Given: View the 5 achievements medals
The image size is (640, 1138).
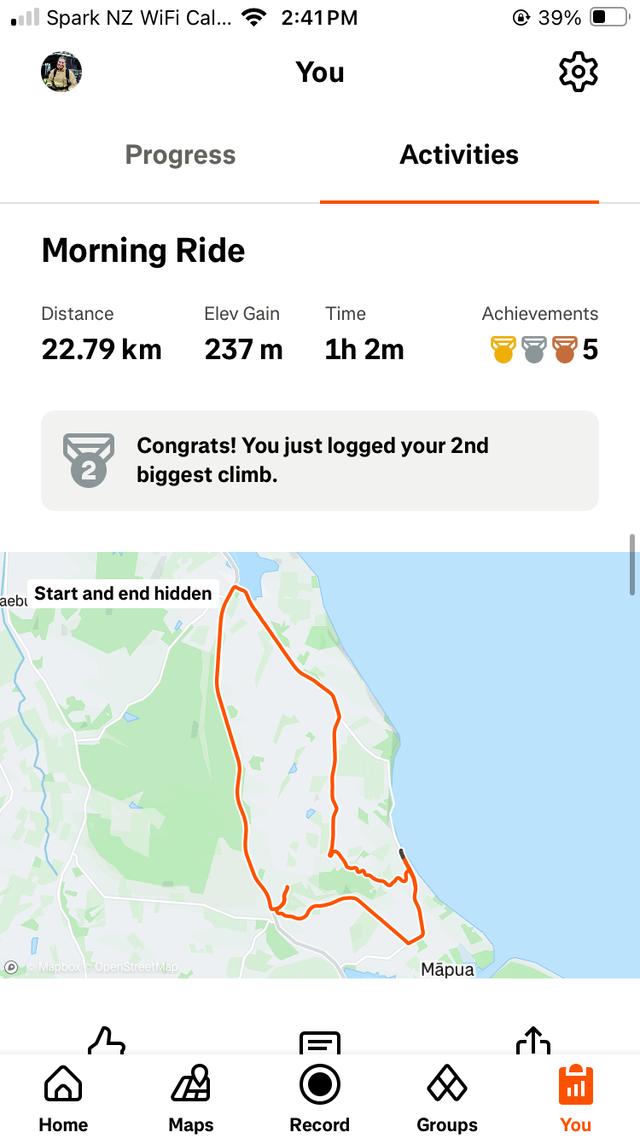Looking at the screenshot, I should coord(543,349).
